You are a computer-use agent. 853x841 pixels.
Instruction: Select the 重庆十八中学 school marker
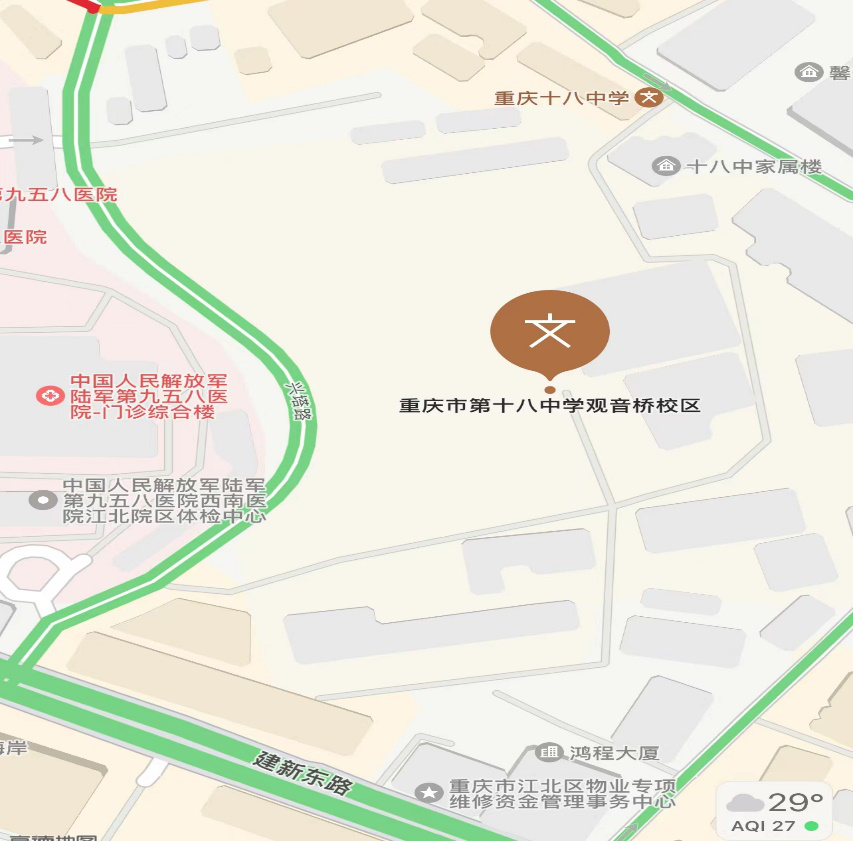650,98
